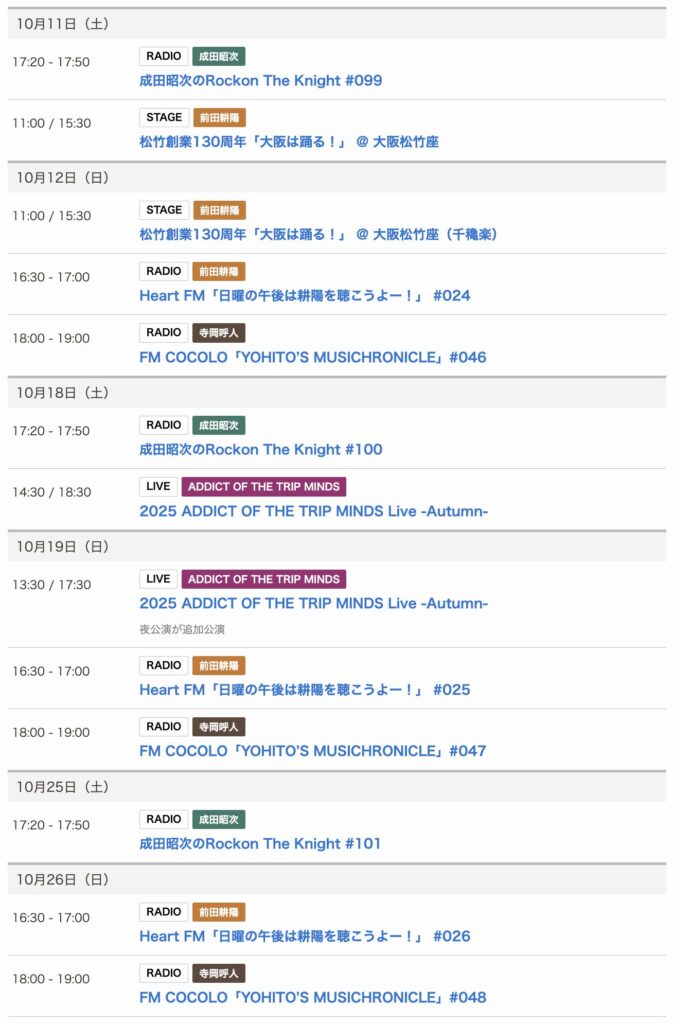Open 大阪は踊る！ 千穐楽 stage link
This screenshot has height=1024, width=674.
(318, 234)
